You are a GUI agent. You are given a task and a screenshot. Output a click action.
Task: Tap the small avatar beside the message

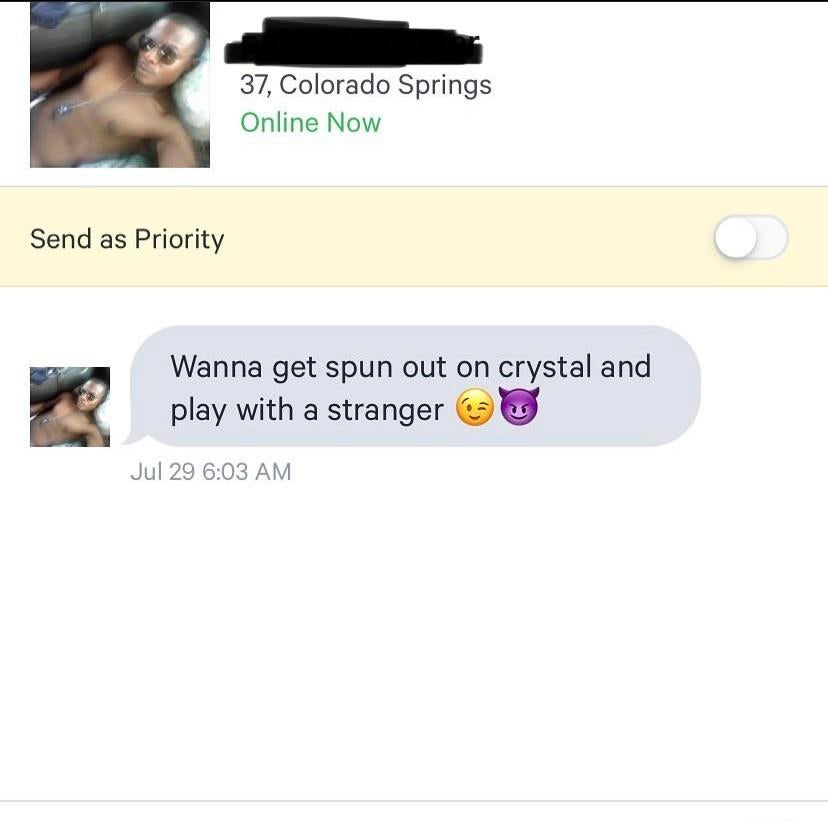(70, 407)
